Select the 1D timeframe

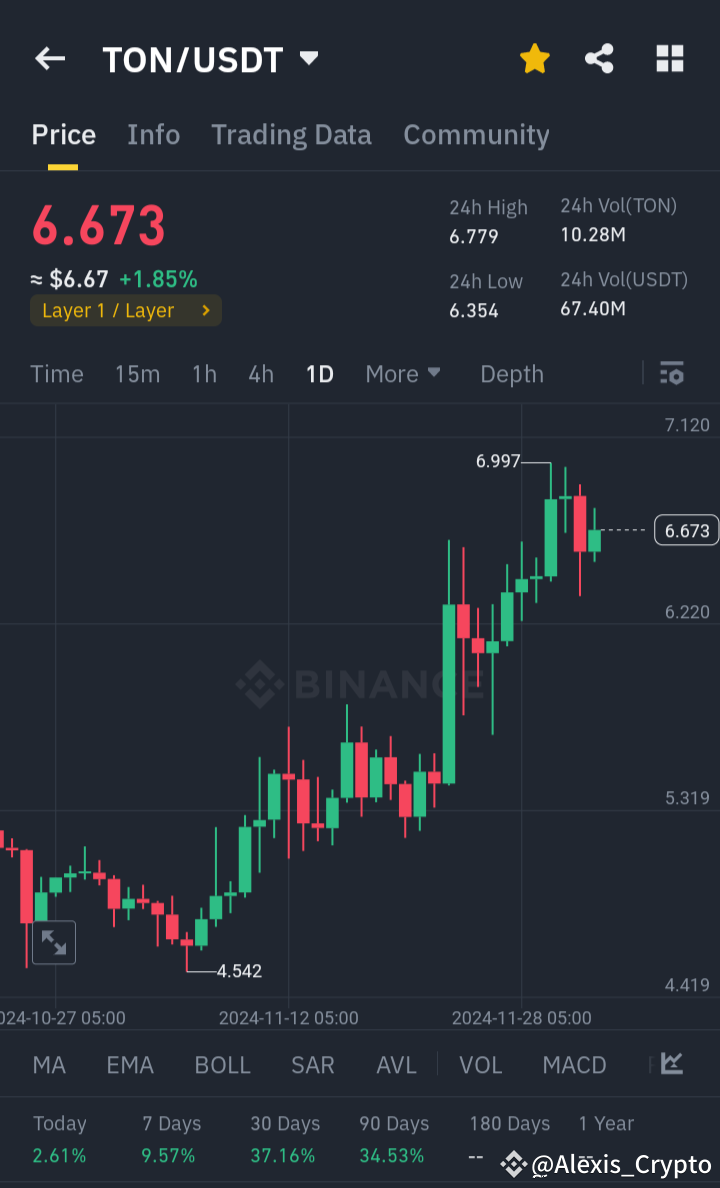[x=320, y=374]
